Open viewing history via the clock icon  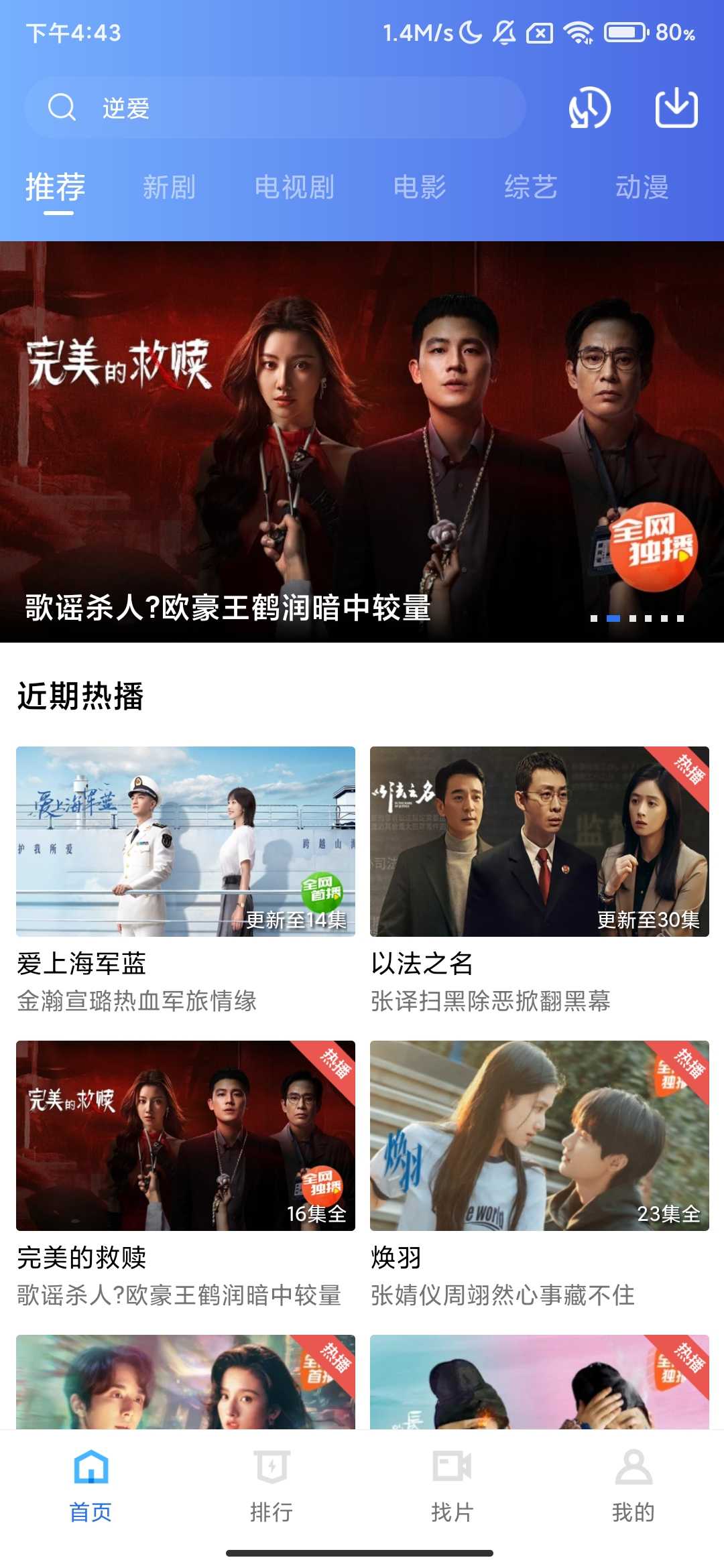tap(588, 107)
